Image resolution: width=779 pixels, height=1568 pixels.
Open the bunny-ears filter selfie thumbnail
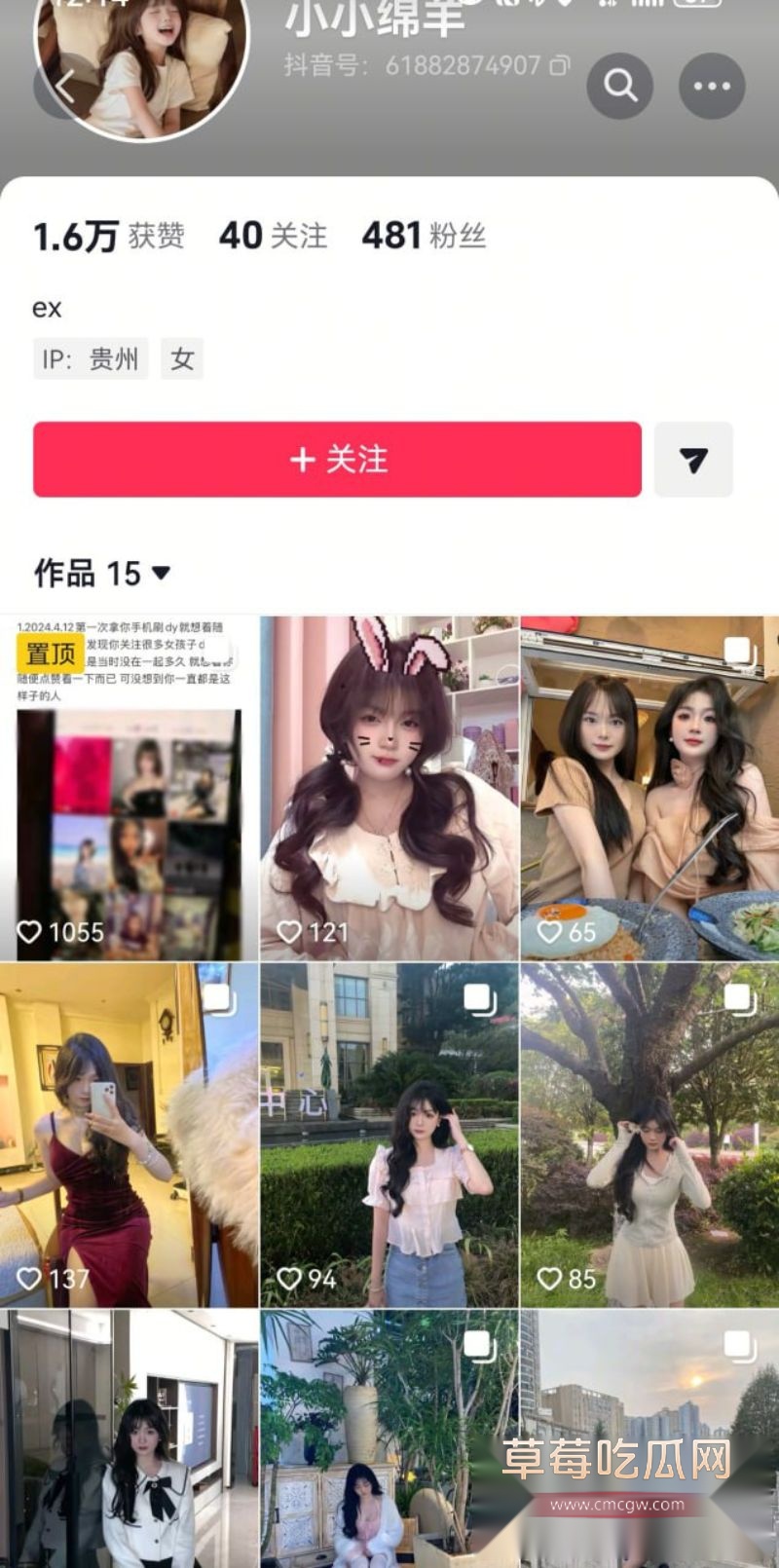coord(389,779)
